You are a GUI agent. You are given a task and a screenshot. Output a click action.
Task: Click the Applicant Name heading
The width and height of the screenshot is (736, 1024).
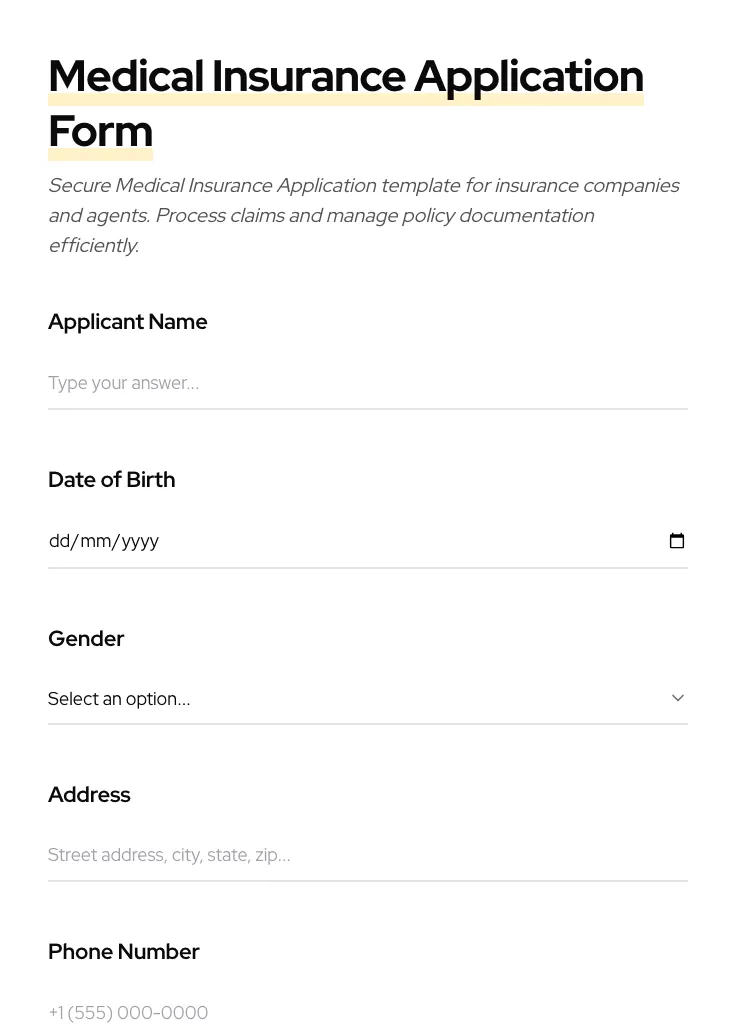[127, 321]
